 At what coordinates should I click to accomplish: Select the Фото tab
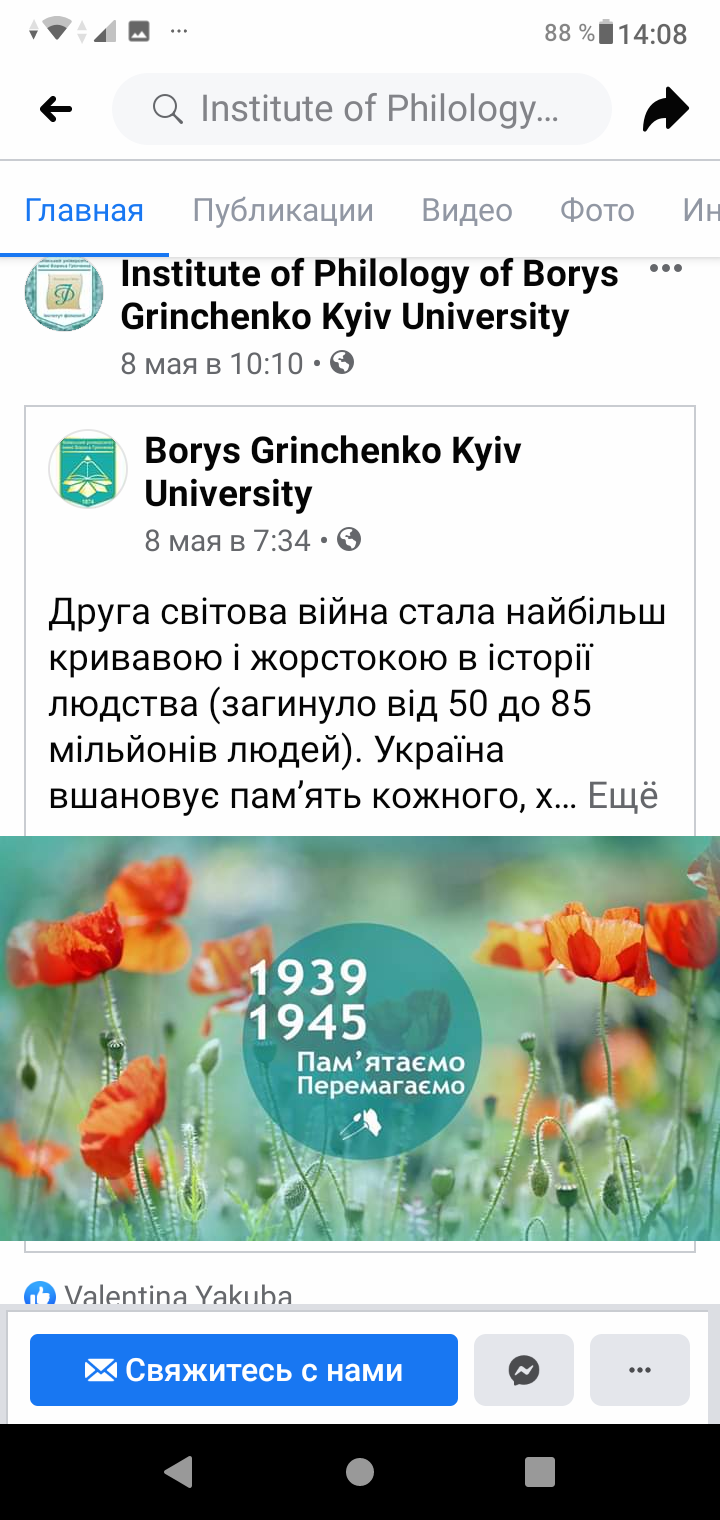597,210
